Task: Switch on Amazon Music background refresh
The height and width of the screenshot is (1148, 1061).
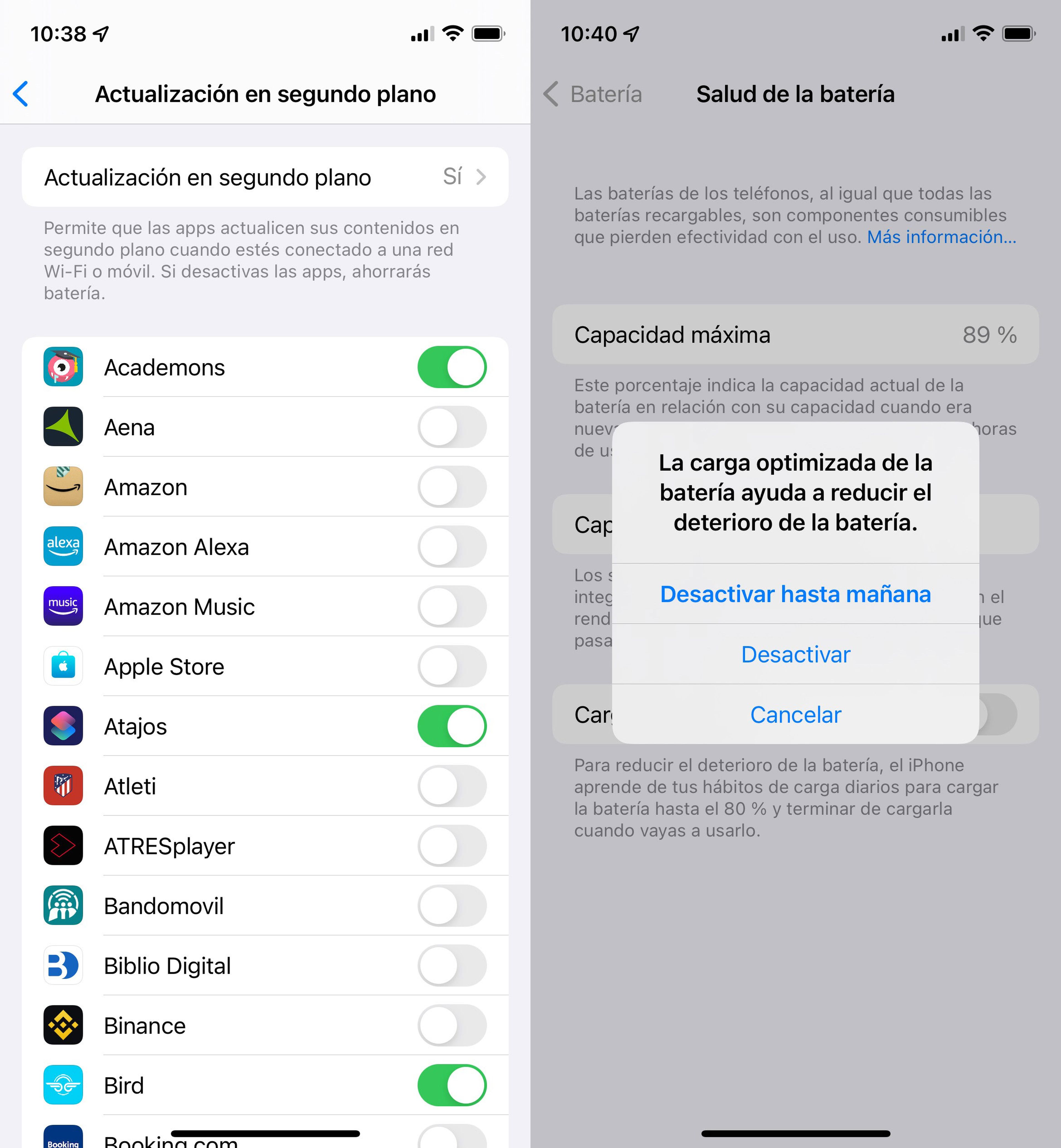Action: point(451,606)
